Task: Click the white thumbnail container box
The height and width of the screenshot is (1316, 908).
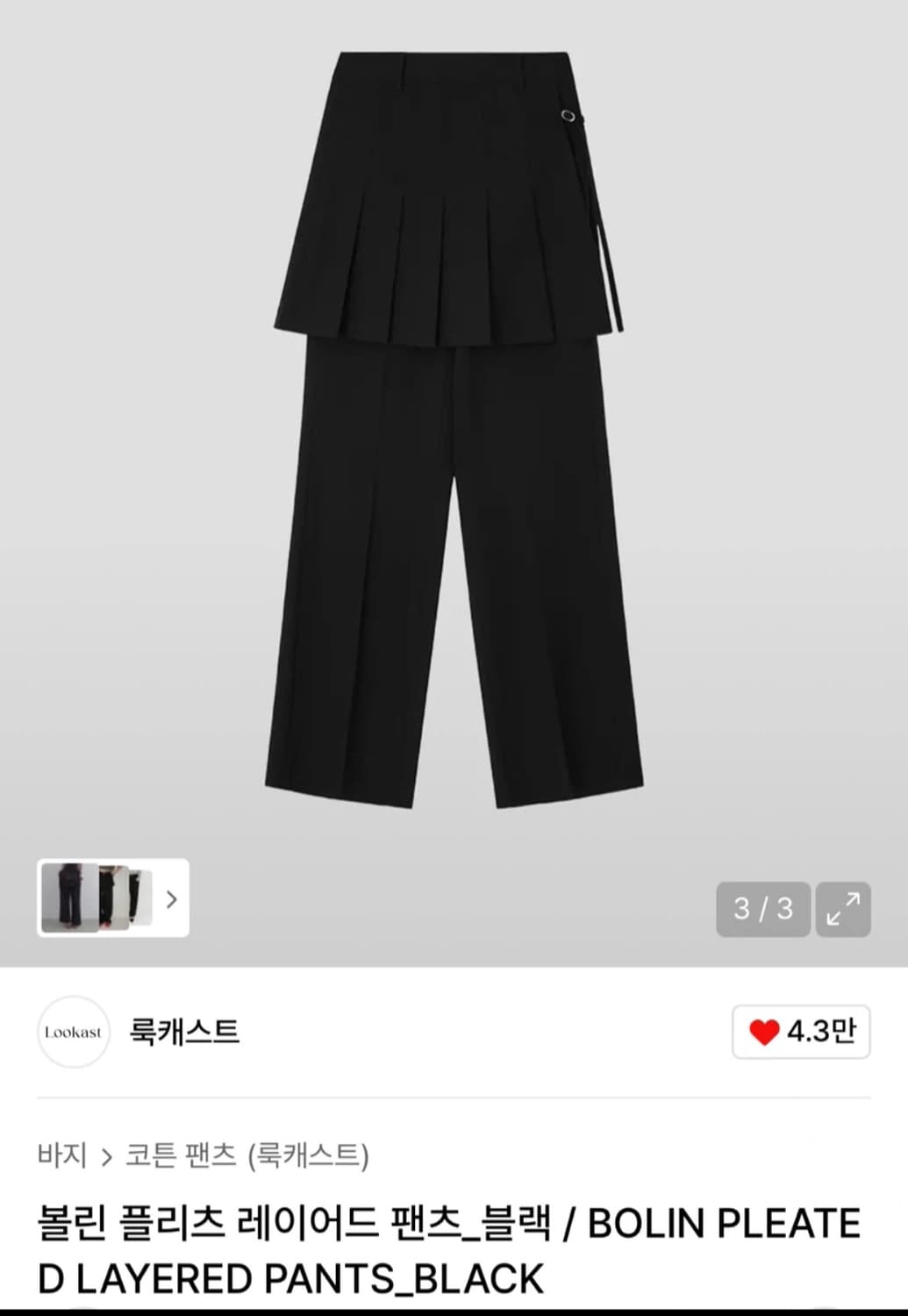Action: click(112, 898)
